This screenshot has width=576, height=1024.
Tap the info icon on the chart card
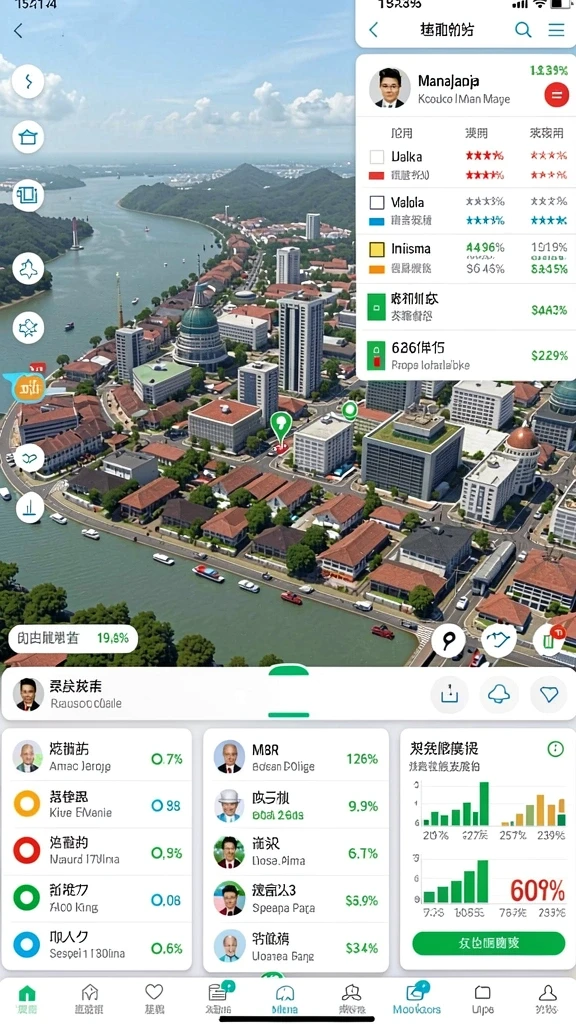pyautogui.click(x=555, y=748)
